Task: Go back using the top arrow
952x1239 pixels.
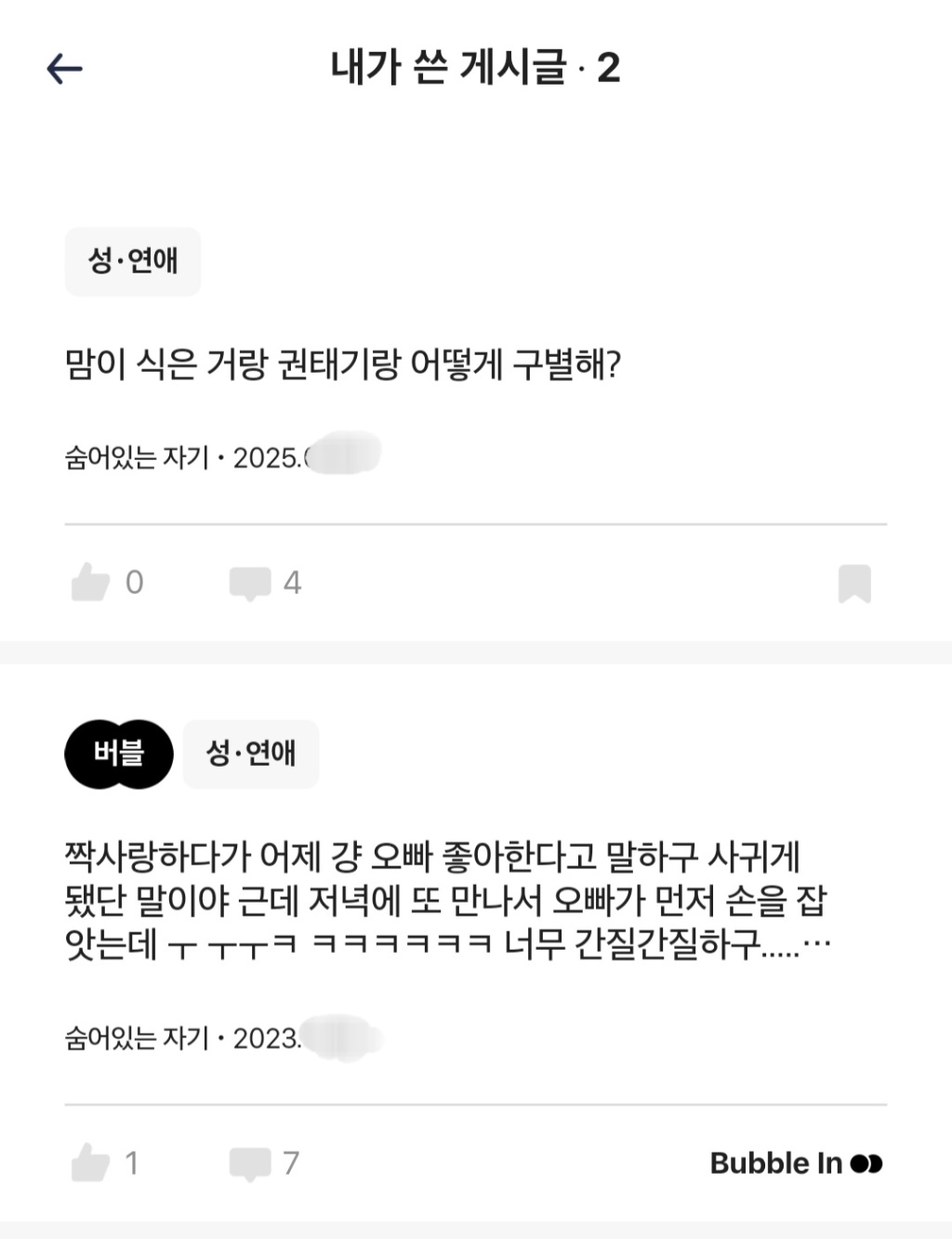Action: point(65,68)
